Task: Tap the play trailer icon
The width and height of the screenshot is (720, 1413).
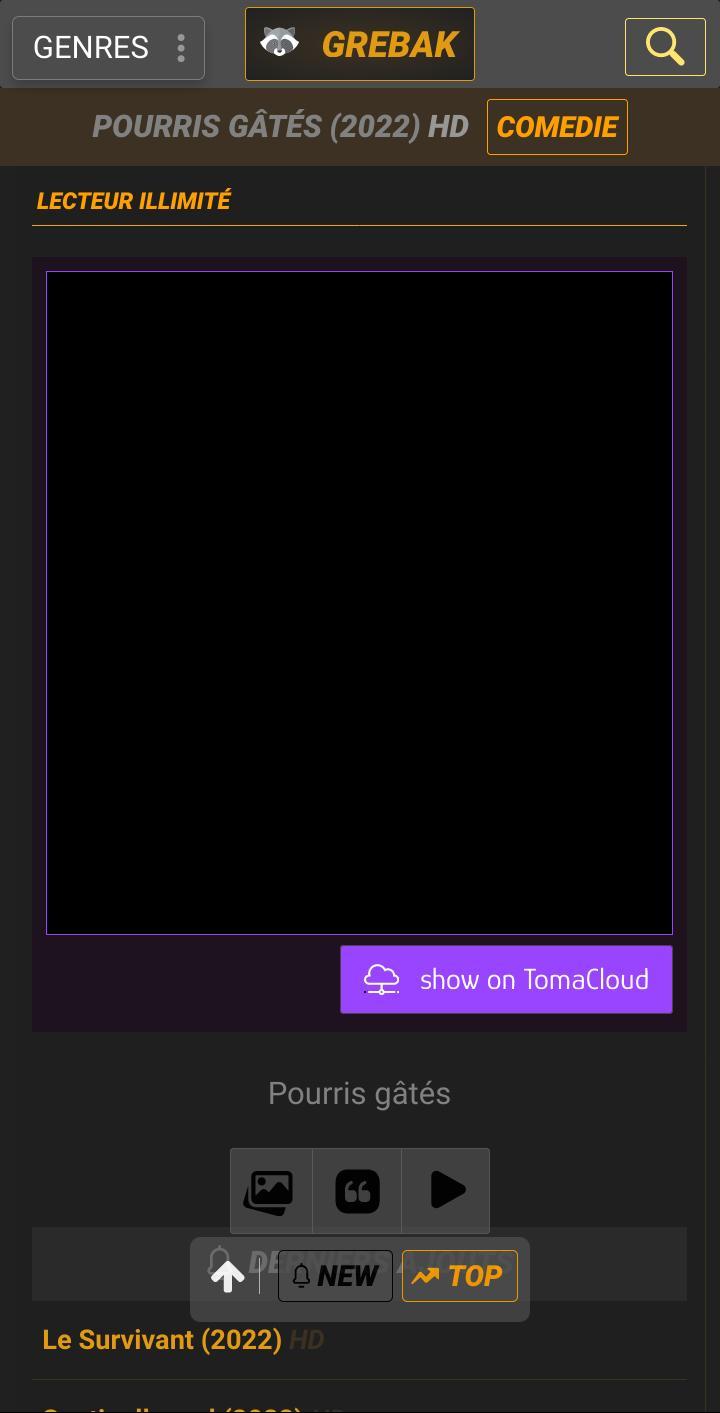Action: 446,1190
